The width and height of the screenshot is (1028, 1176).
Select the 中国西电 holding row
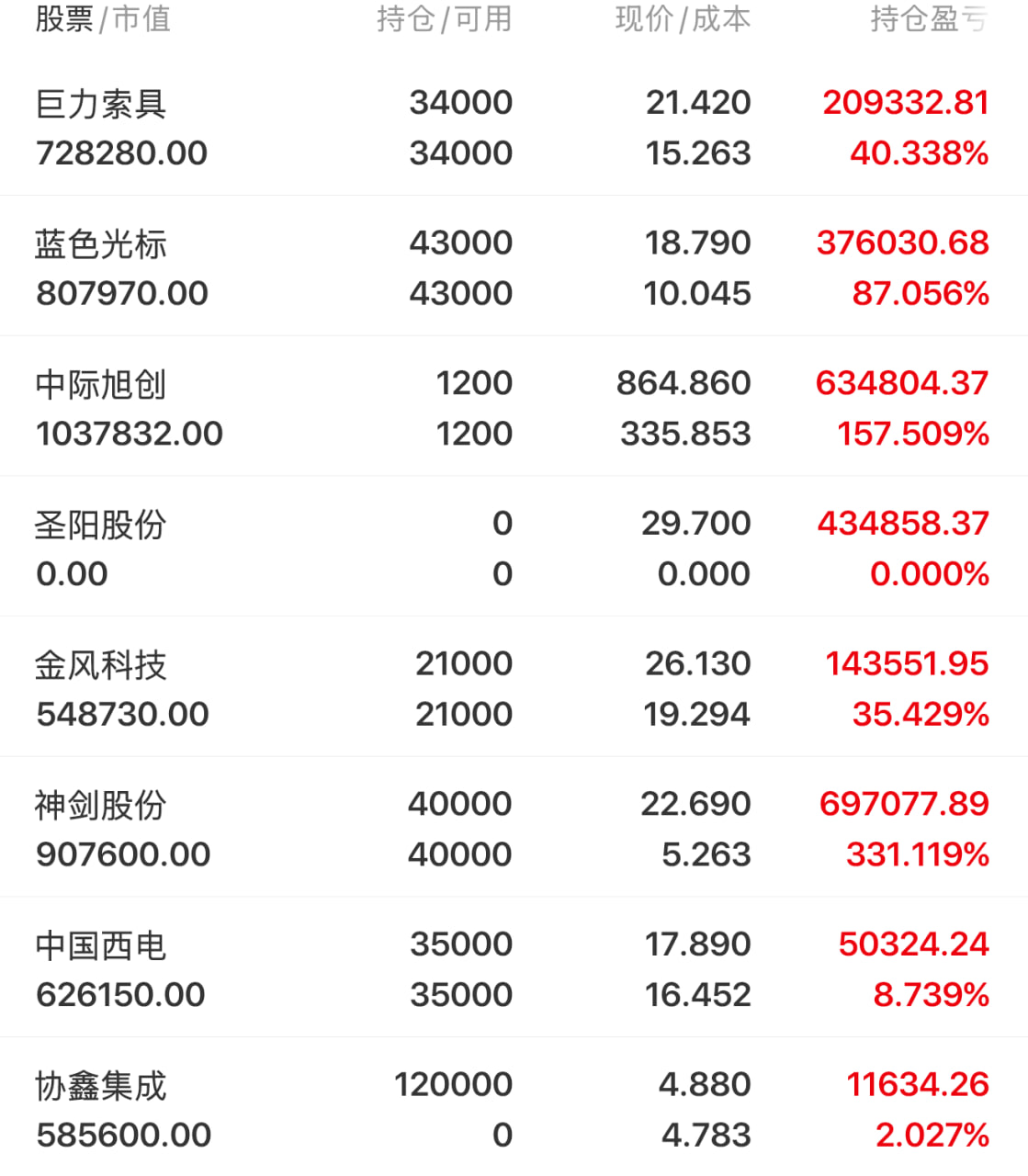[x=514, y=967]
